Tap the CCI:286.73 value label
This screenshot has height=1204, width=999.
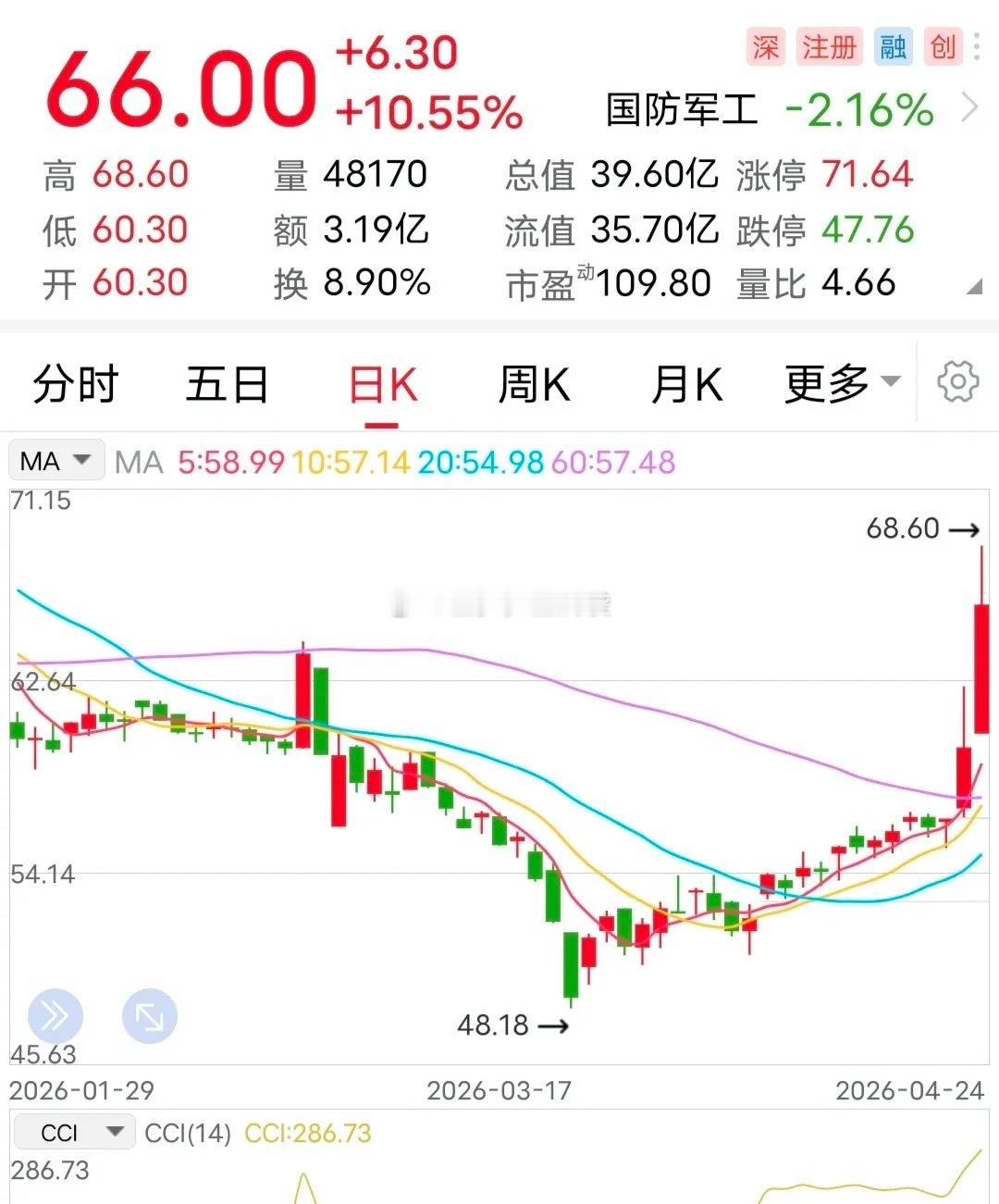(307, 1132)
